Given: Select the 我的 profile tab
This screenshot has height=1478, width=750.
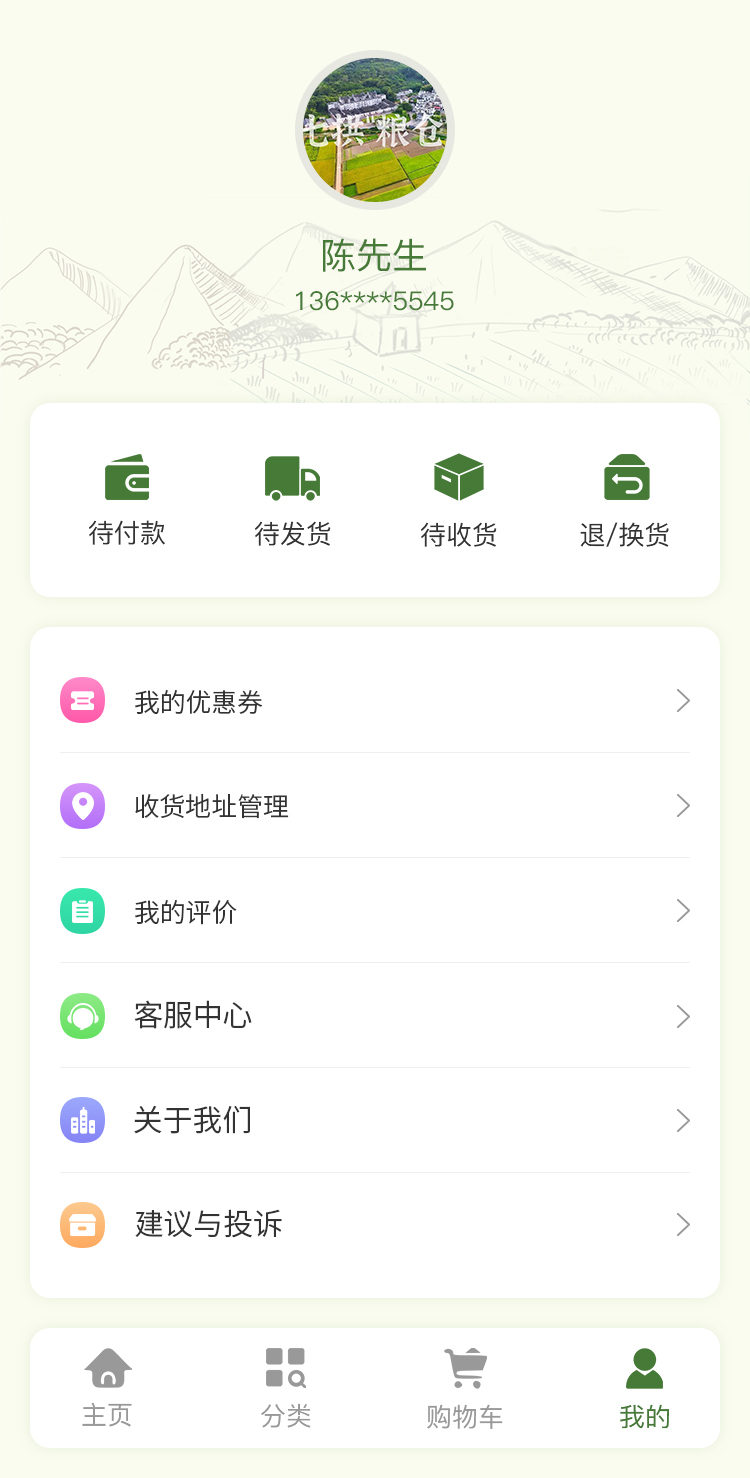Looking at the screenshot, I should 645,1388.
